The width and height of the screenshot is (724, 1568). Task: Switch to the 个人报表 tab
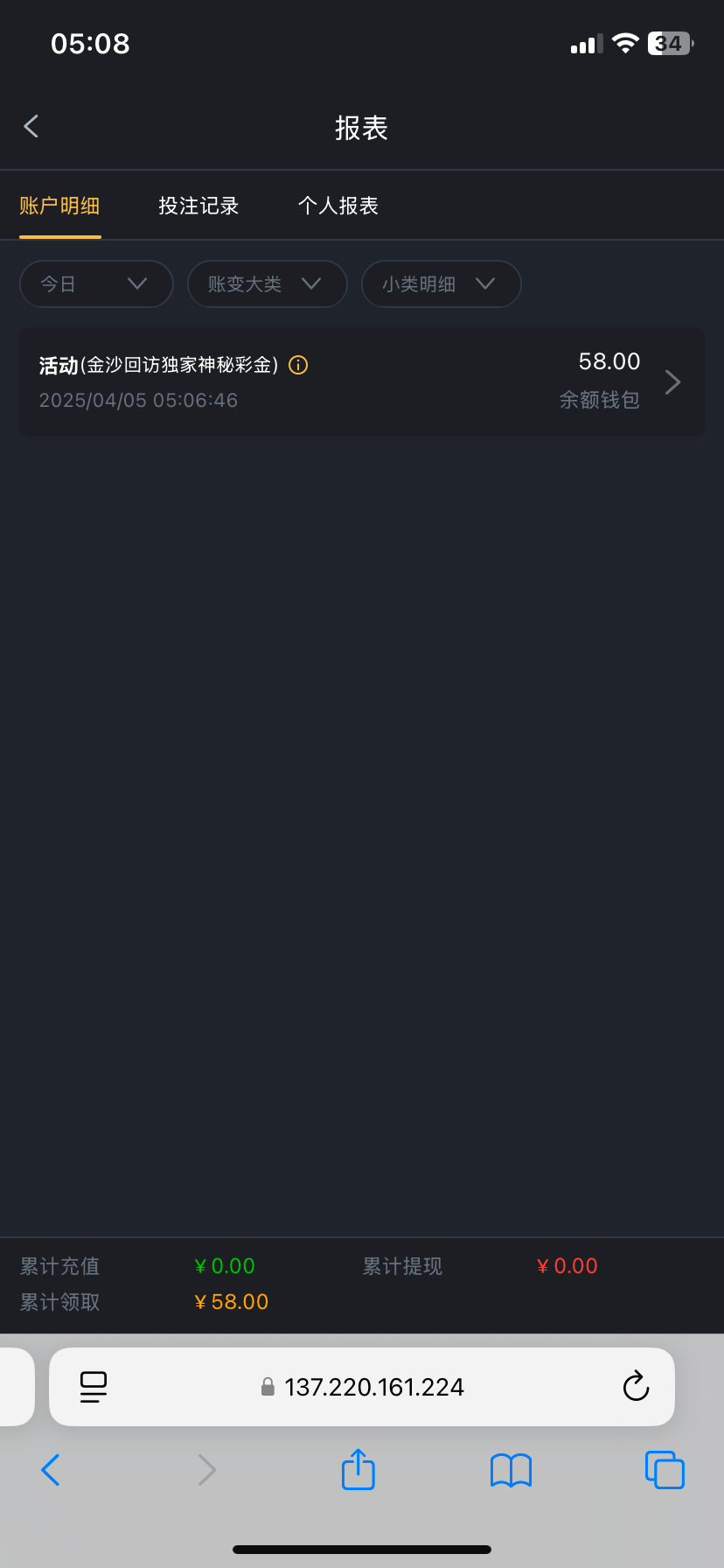pos(338,206)
